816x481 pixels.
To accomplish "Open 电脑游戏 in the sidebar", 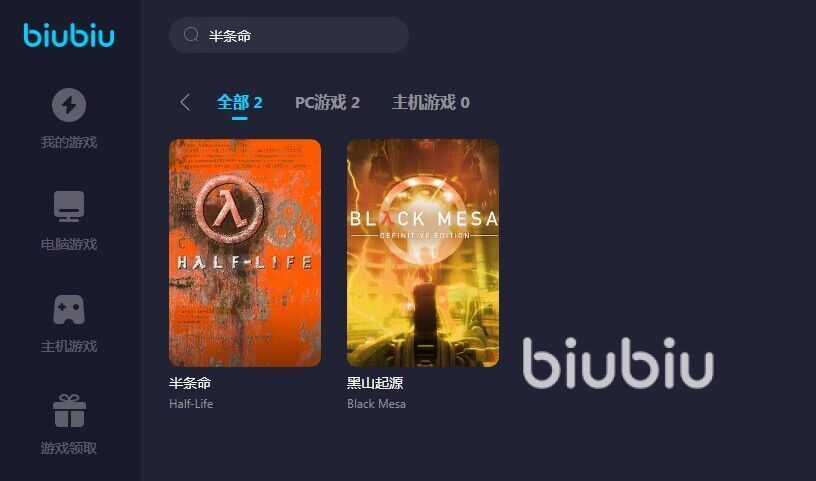I will 69,220.
